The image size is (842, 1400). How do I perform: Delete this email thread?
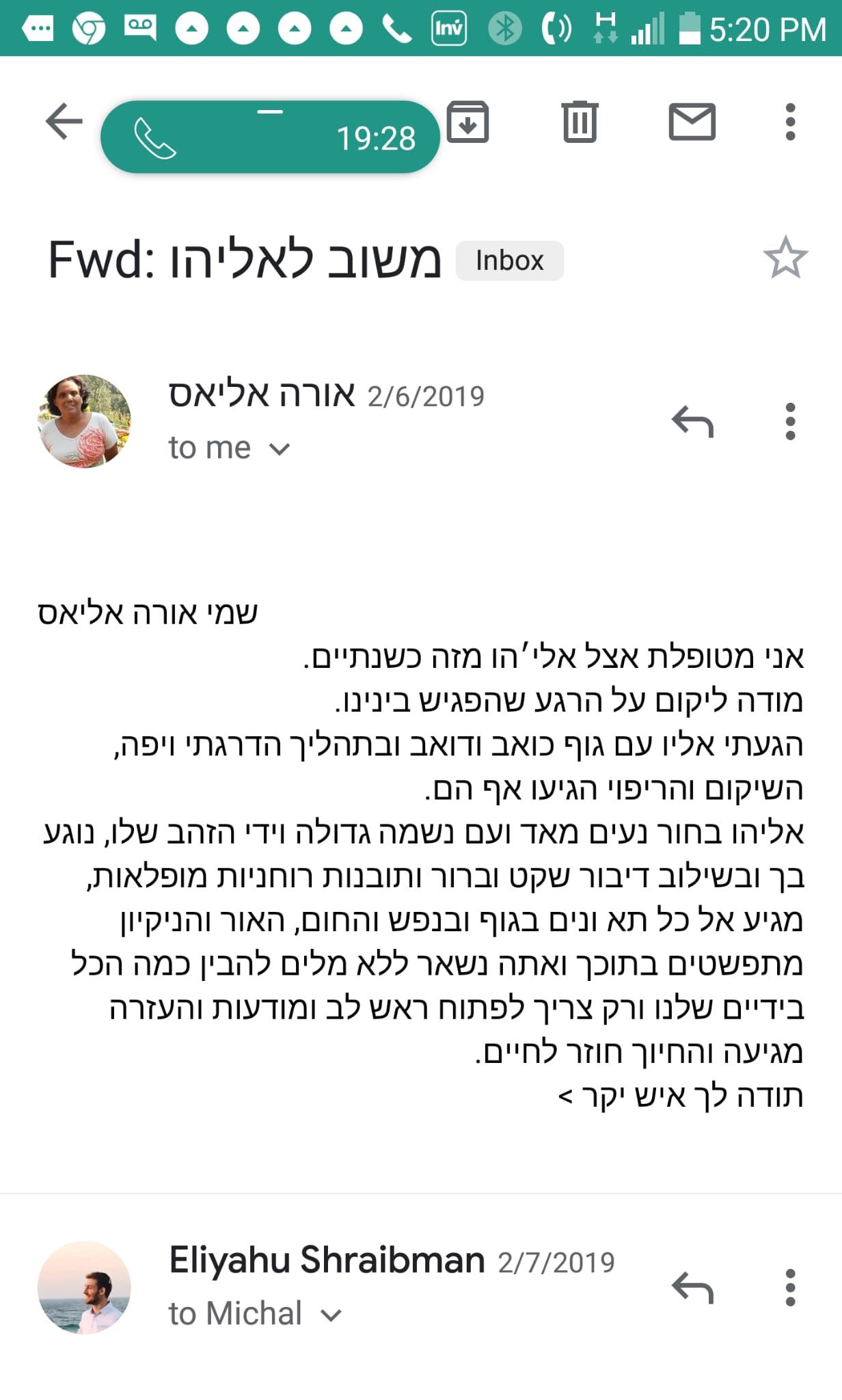pos(580,122)
